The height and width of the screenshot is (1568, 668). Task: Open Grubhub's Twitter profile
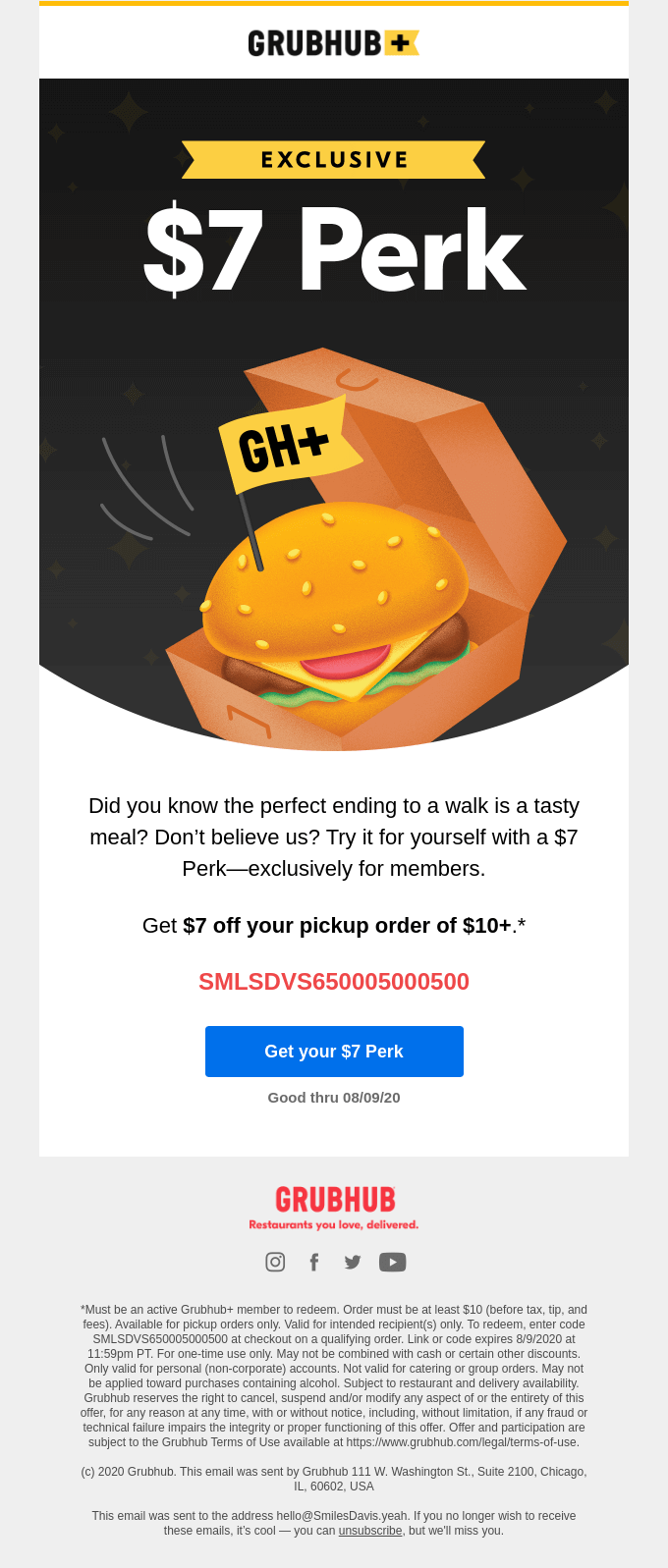coord(353,1263)
